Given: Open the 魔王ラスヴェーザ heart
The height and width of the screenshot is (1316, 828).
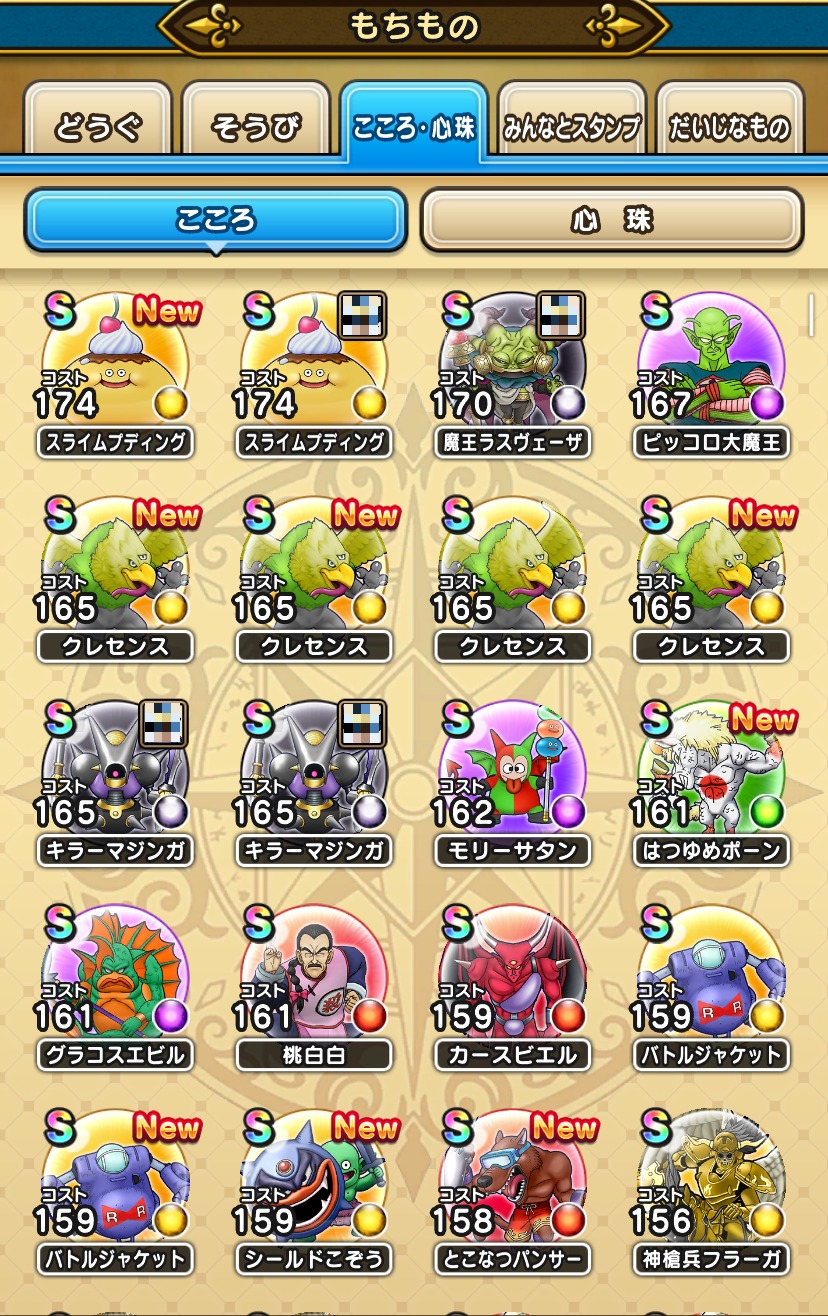Looking at the screenshot, I should point(512,368).
